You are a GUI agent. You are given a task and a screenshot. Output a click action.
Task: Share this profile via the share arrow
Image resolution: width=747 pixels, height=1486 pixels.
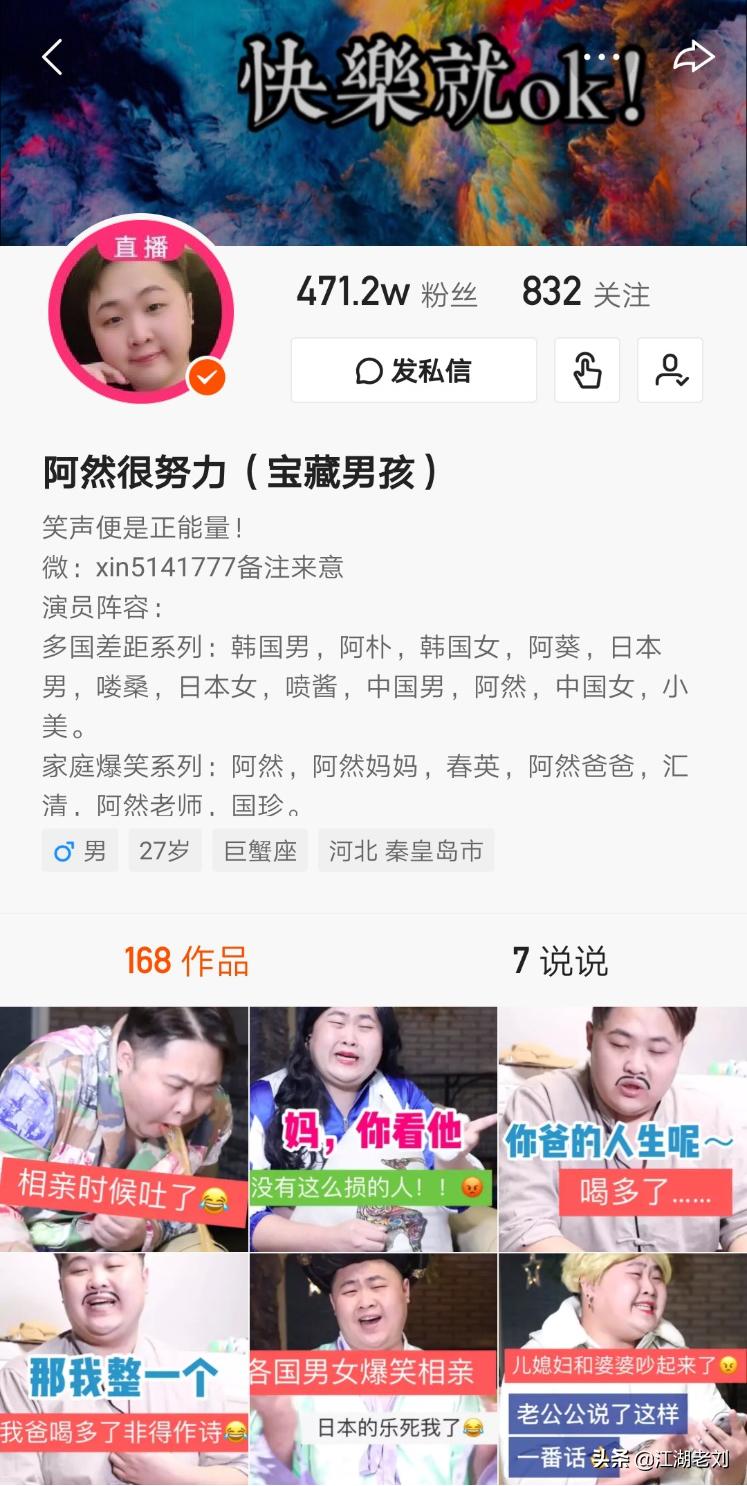(x=692, y=57)
